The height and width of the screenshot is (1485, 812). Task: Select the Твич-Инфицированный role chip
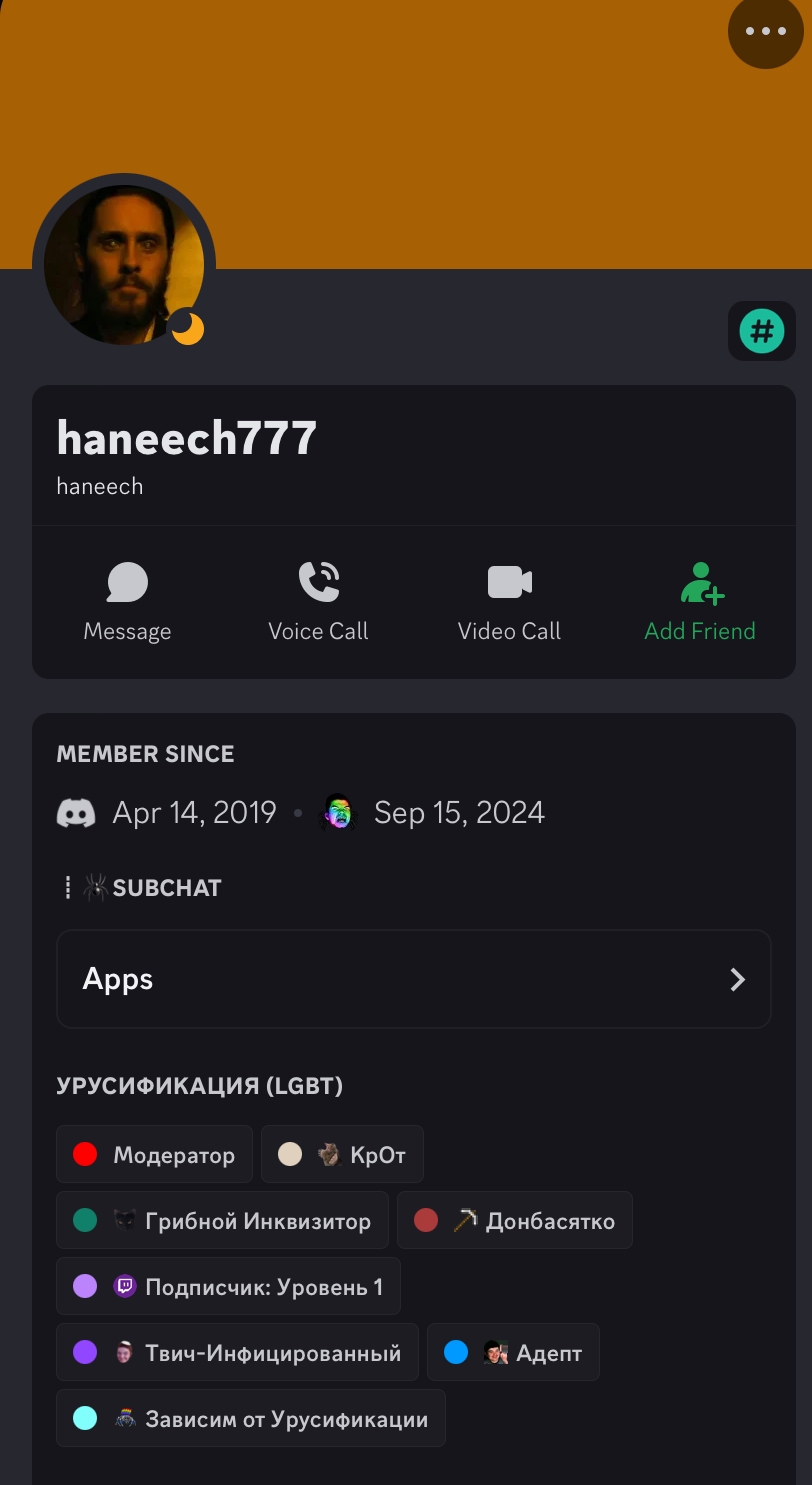[x=237, y=1353]
